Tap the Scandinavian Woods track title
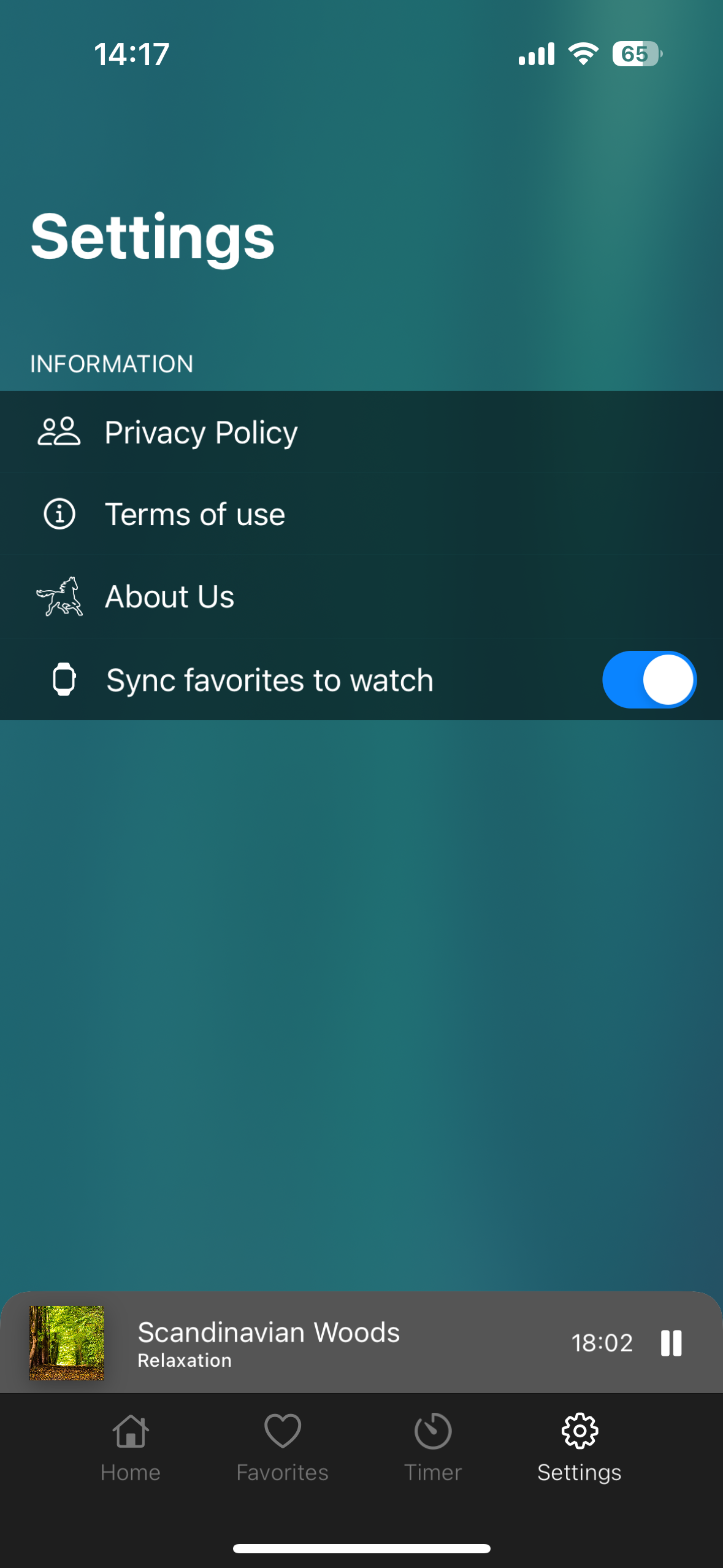Screen dimensions: 723x1568 click(268, 1332)
